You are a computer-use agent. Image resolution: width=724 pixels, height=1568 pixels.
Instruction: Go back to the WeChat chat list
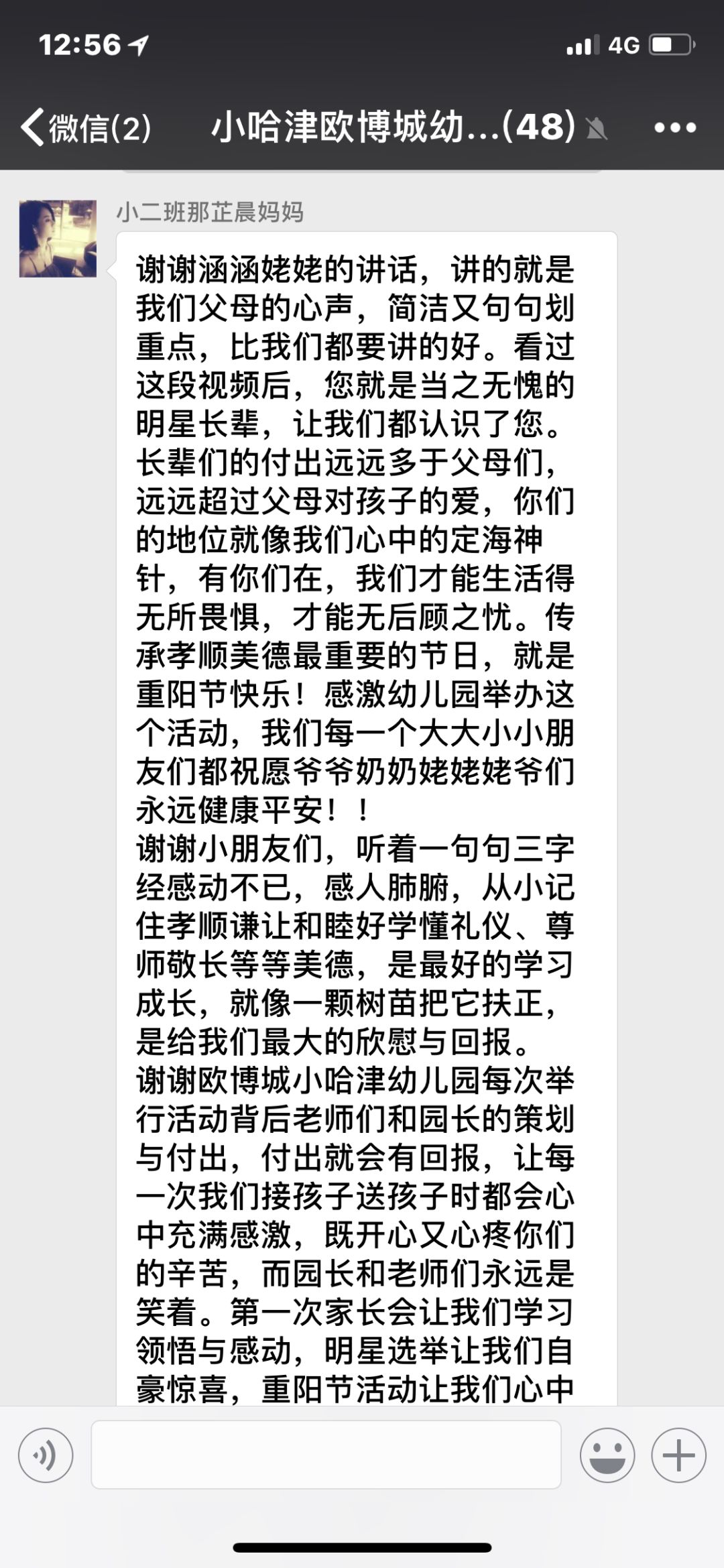click(x=84, y=127)
